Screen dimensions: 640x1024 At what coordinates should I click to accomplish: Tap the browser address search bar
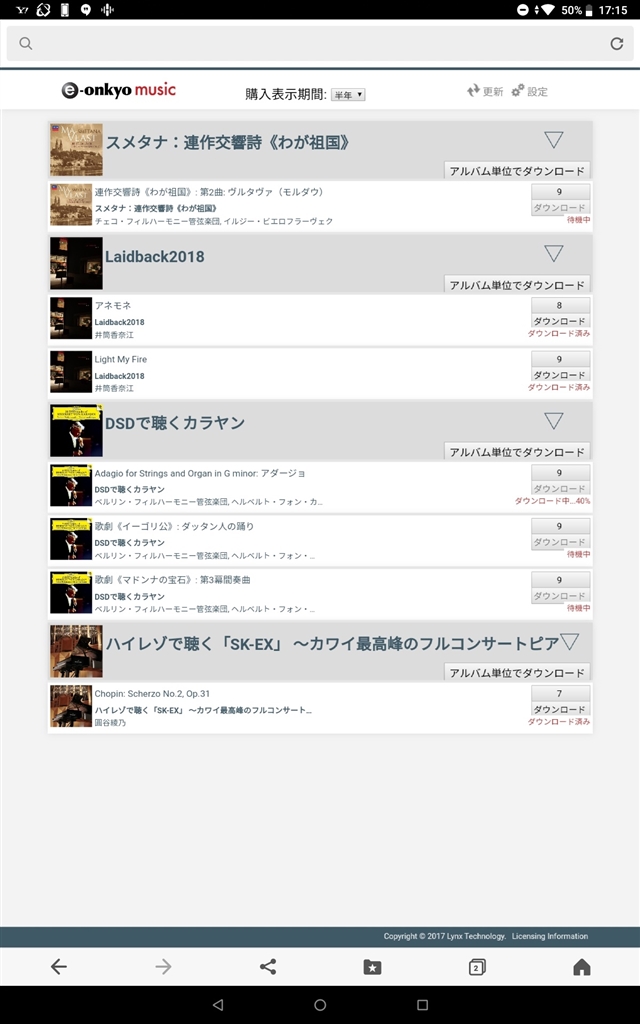click(x=310, y=44)
